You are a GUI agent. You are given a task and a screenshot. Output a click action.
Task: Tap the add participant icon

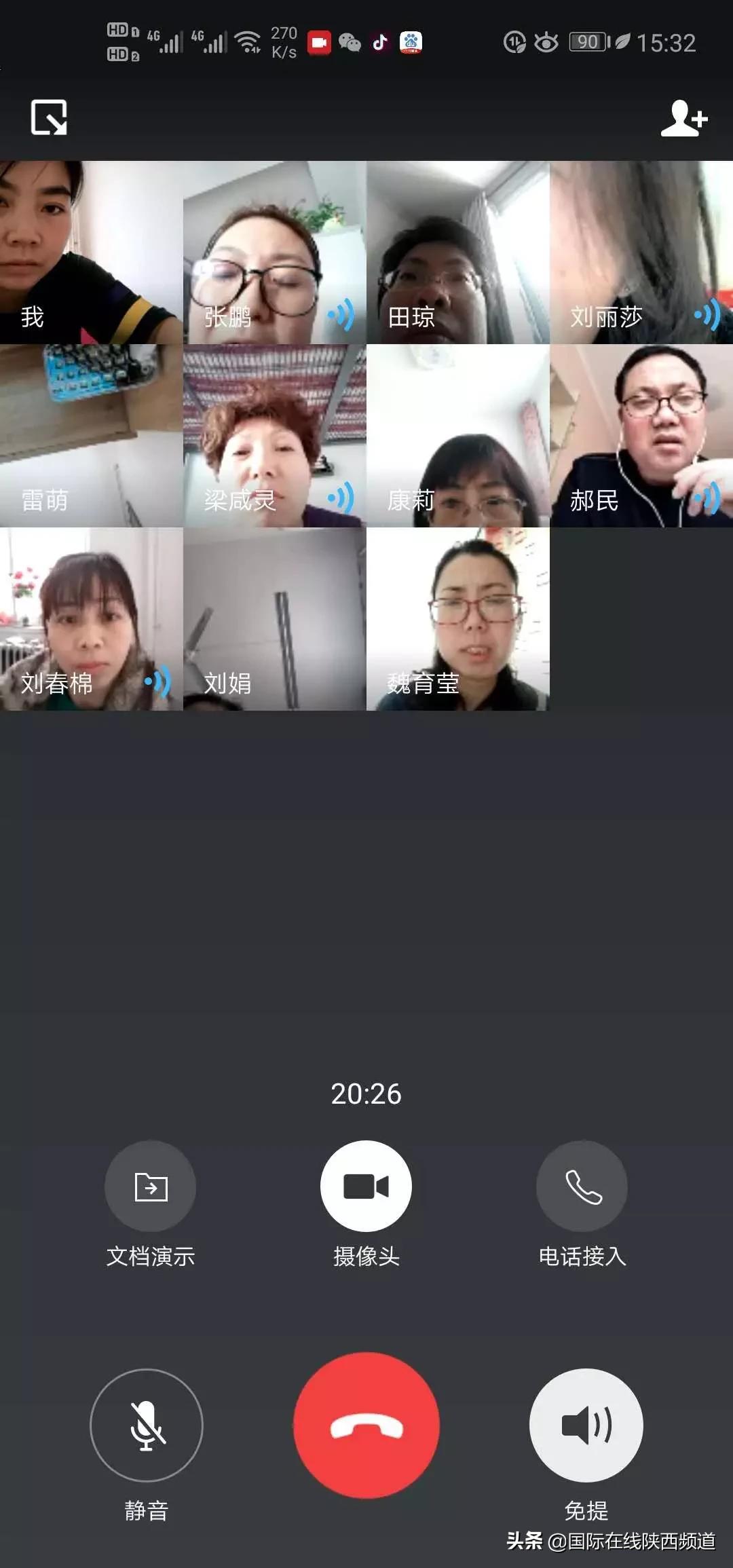click(x=684, y=118)
